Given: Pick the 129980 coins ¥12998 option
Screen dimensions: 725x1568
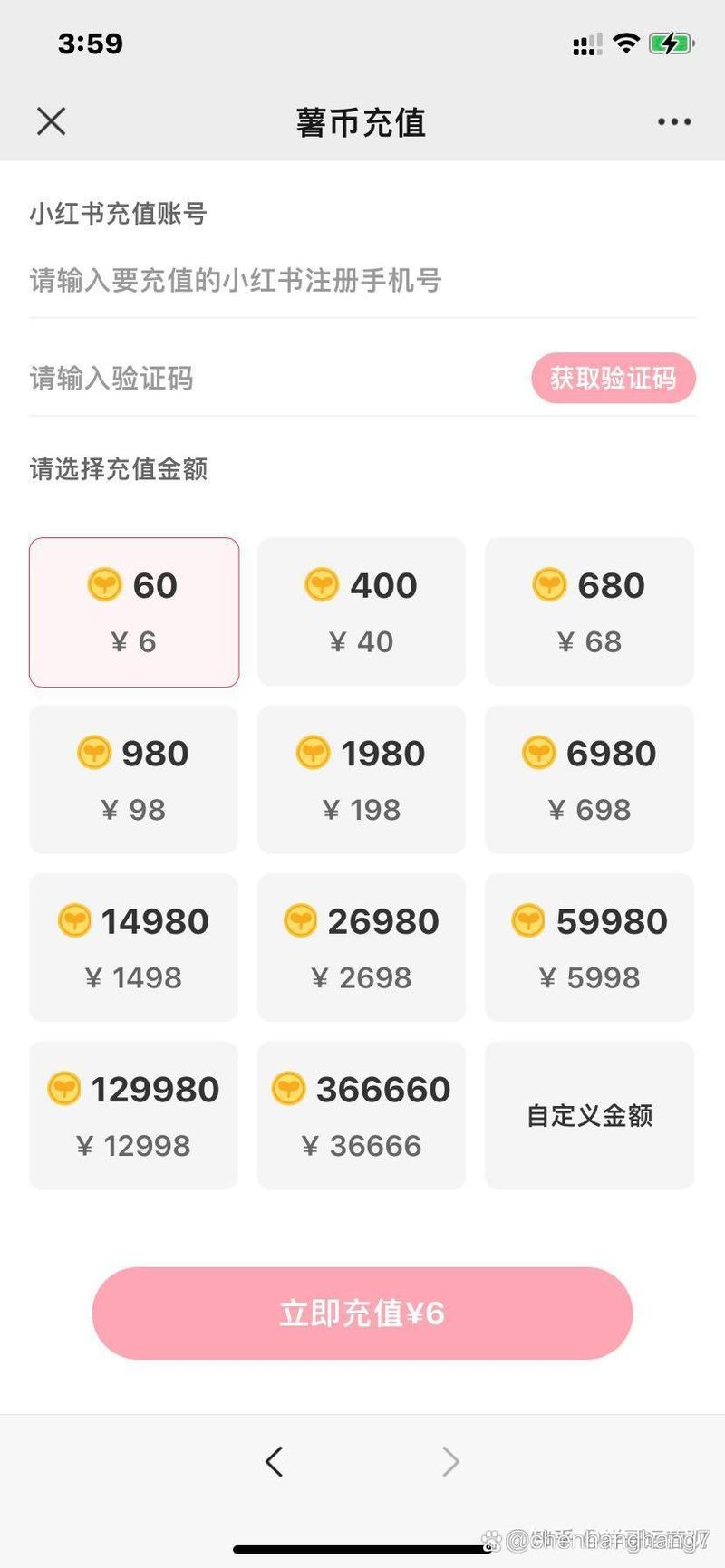Looking at the screenshot, I should pos(134,1115).
